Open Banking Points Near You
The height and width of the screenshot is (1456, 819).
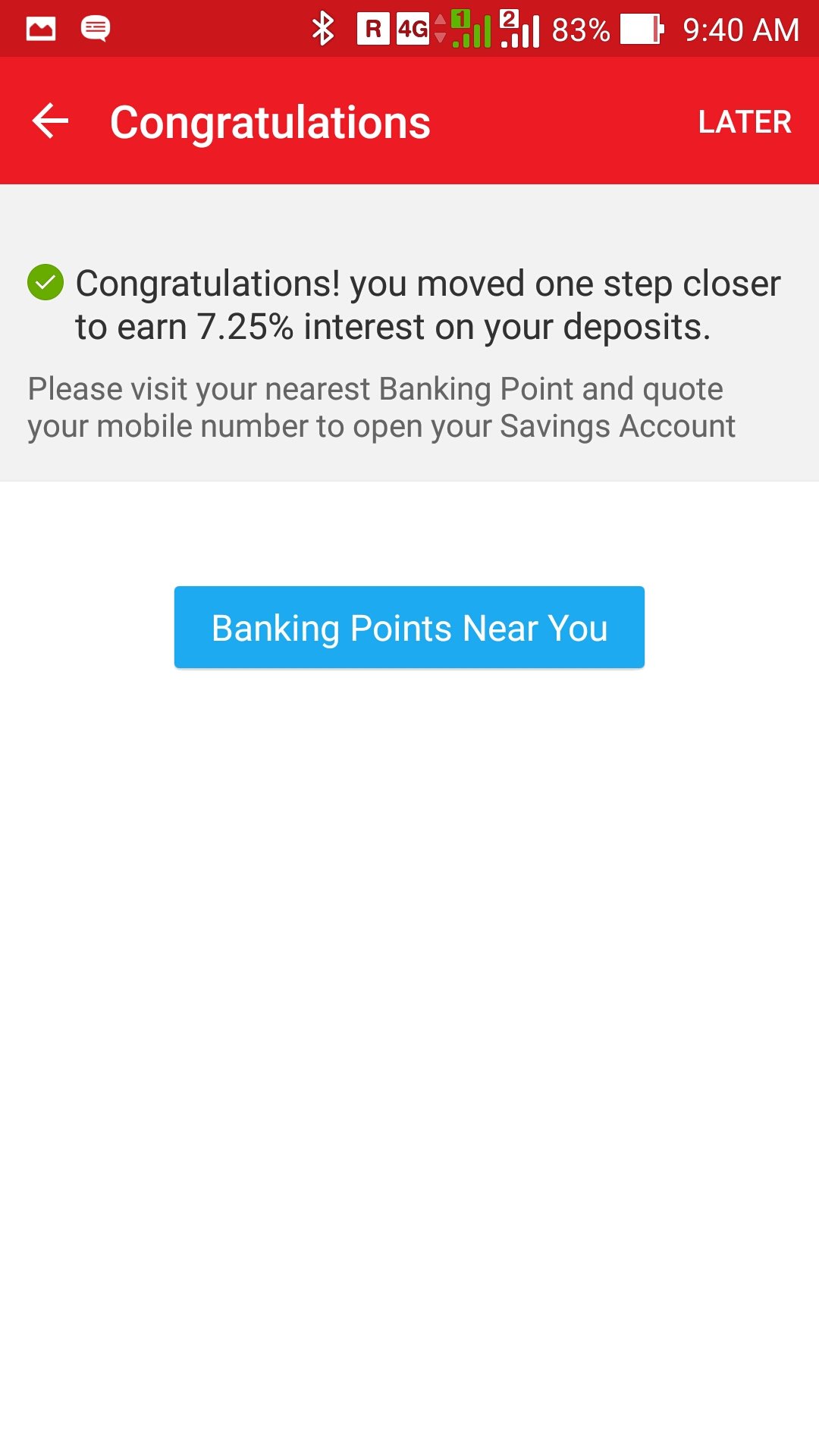tap(409, 627)
